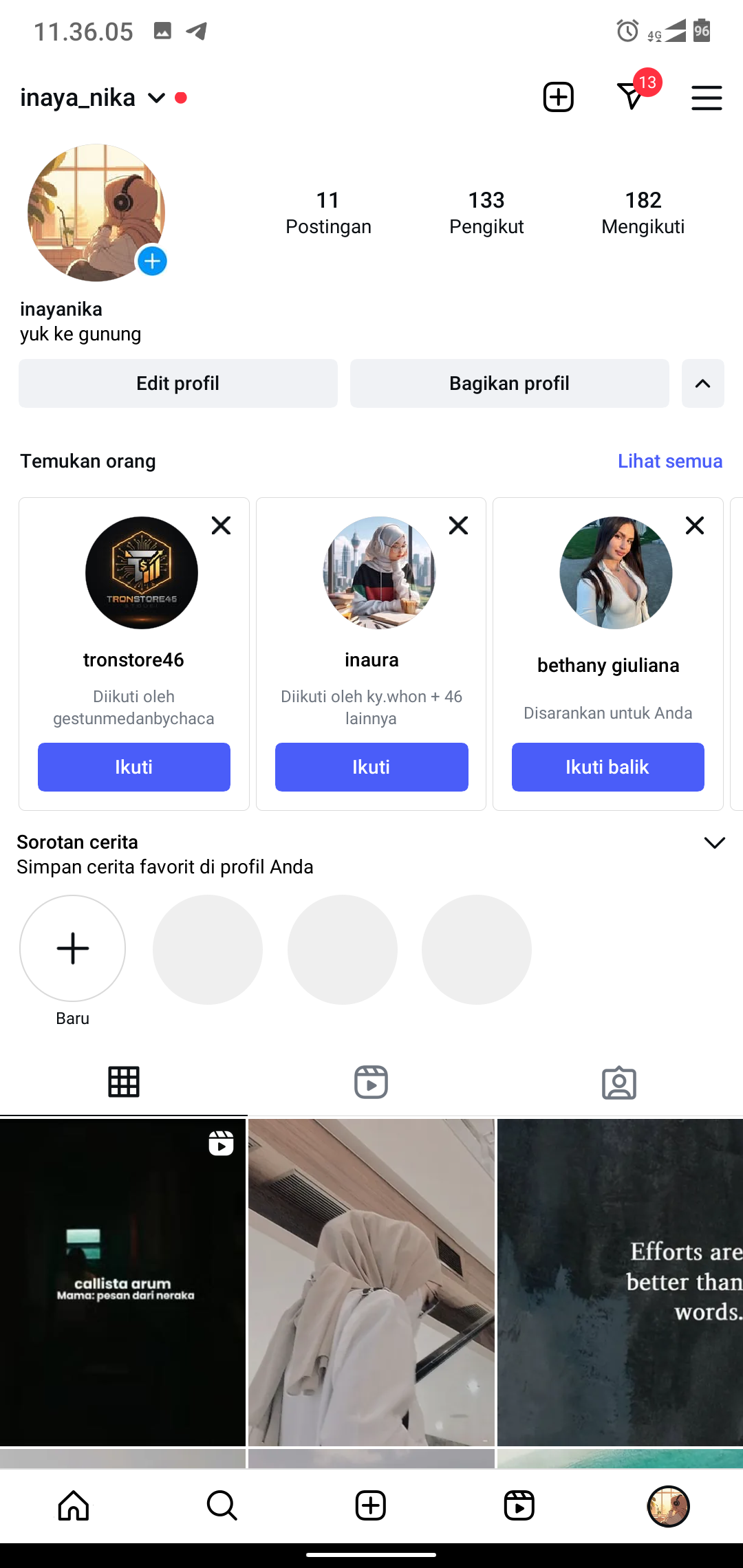Open direct messages with 13 notifications

[x=632, y=97]
